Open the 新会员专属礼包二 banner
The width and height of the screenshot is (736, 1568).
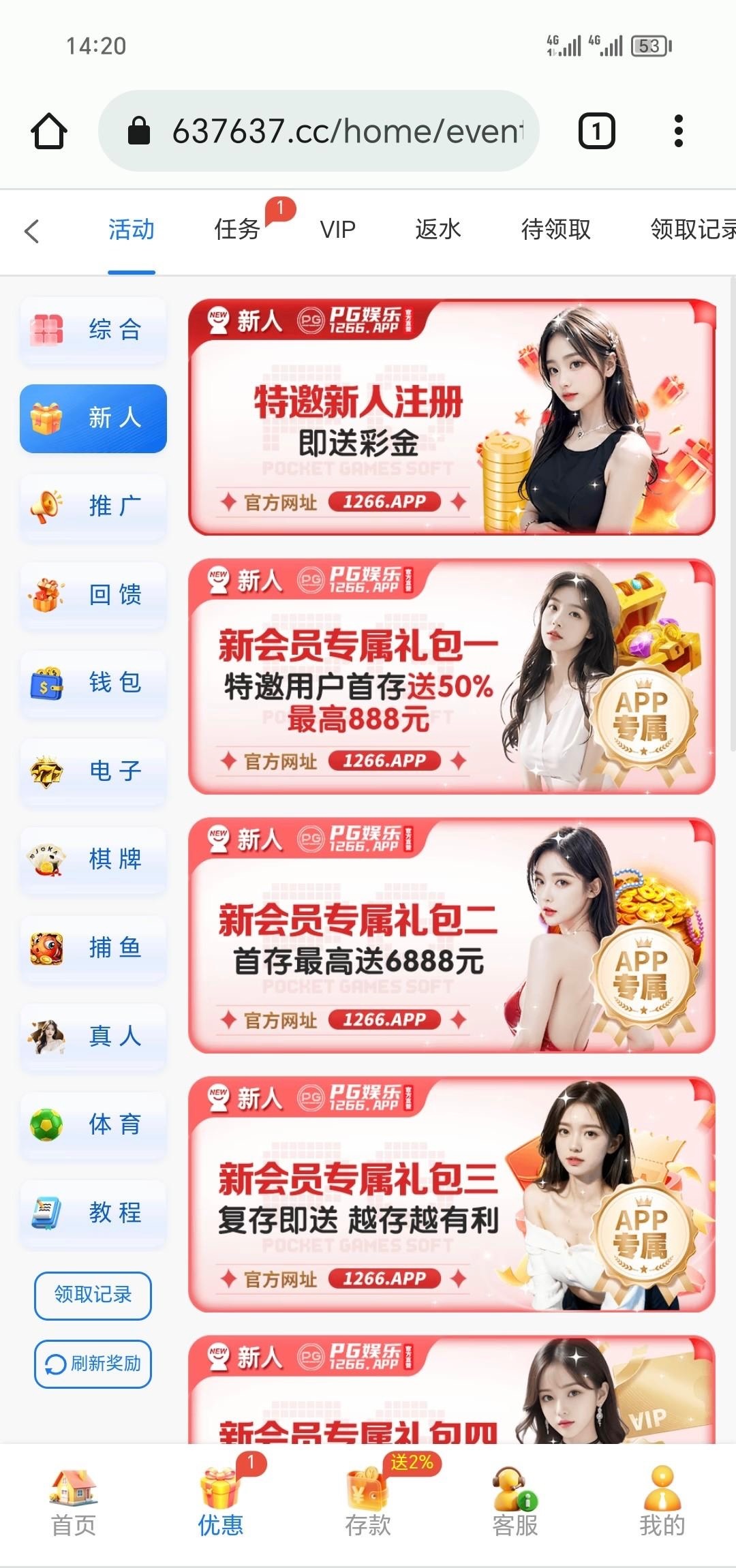point(451,936)
